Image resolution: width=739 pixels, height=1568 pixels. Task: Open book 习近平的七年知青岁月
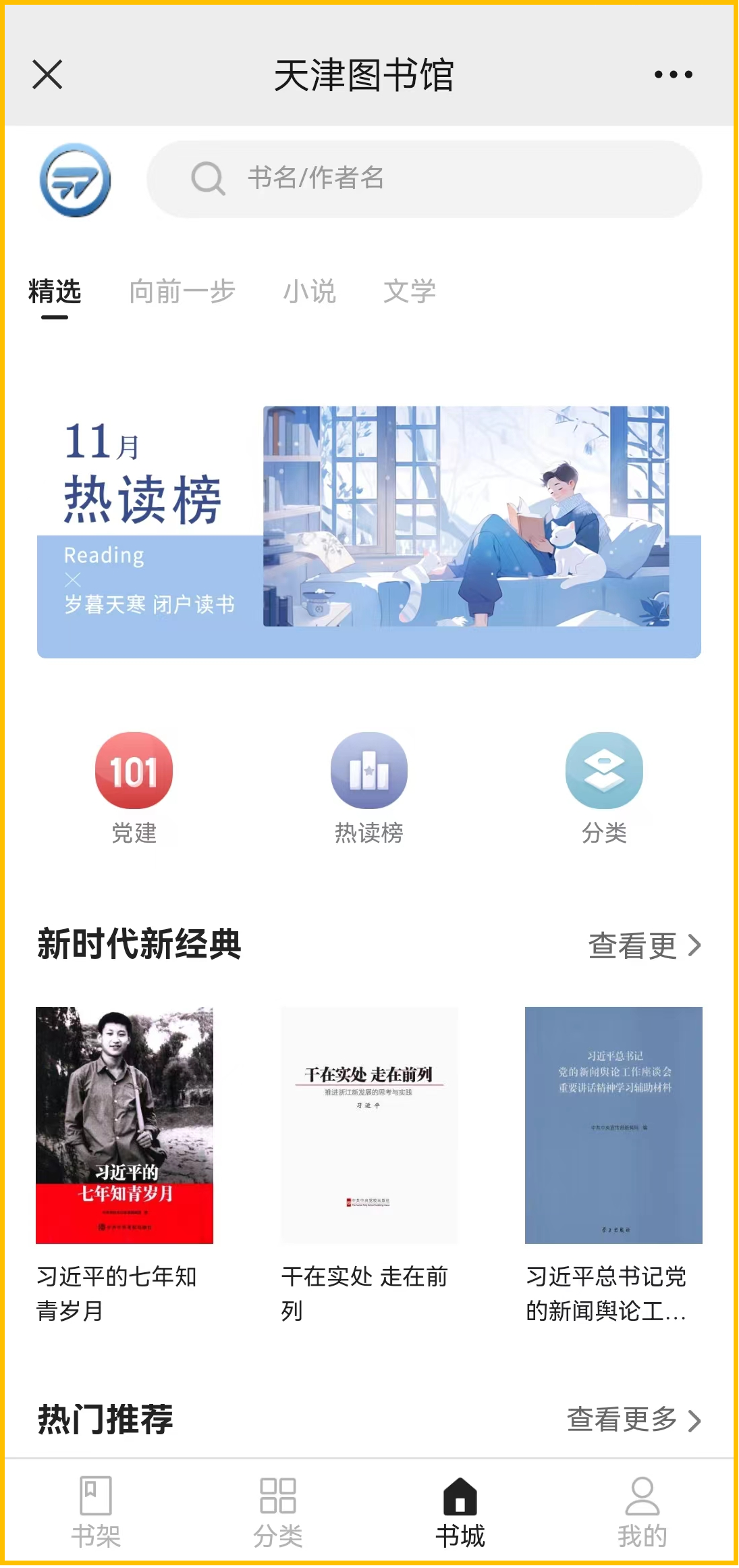point(124,1125)
